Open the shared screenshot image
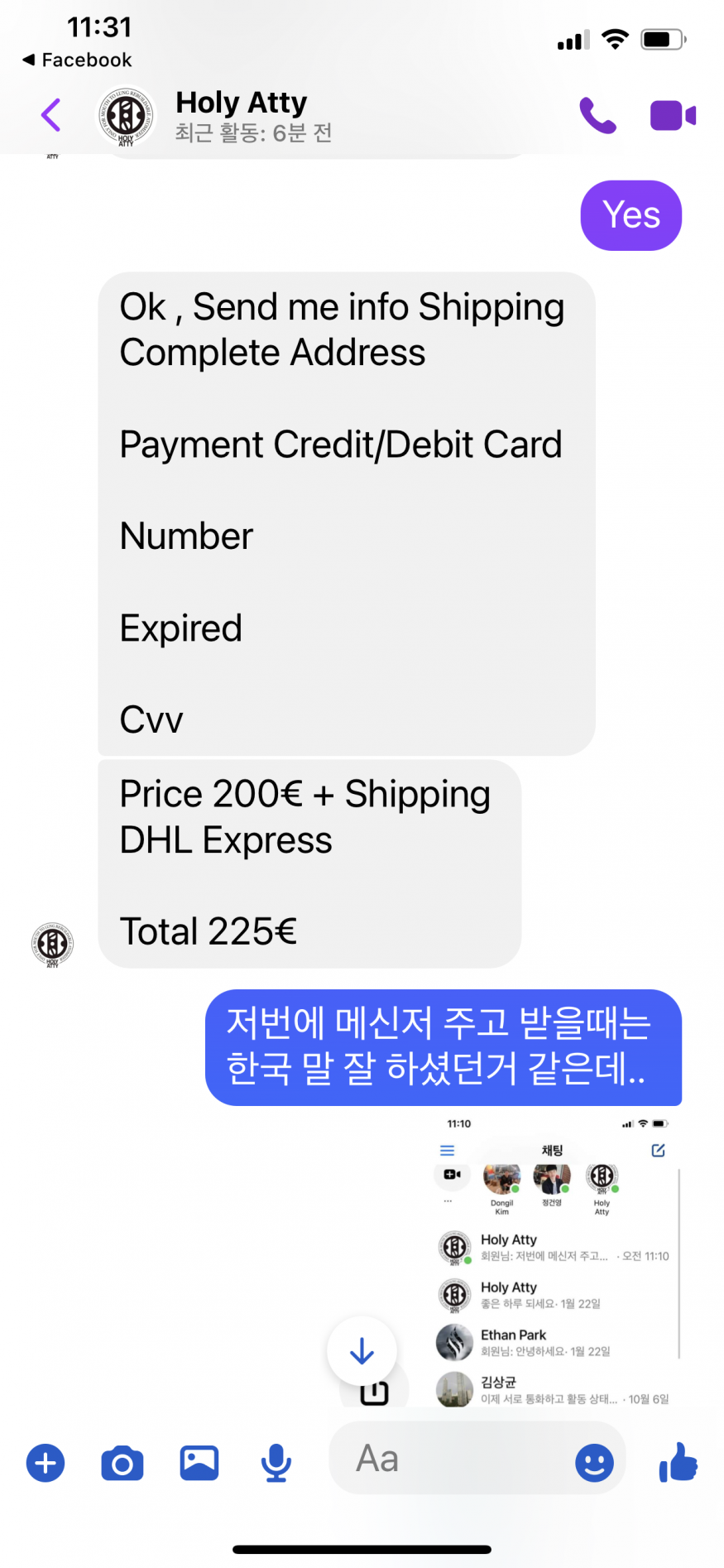 (556, 1258)
